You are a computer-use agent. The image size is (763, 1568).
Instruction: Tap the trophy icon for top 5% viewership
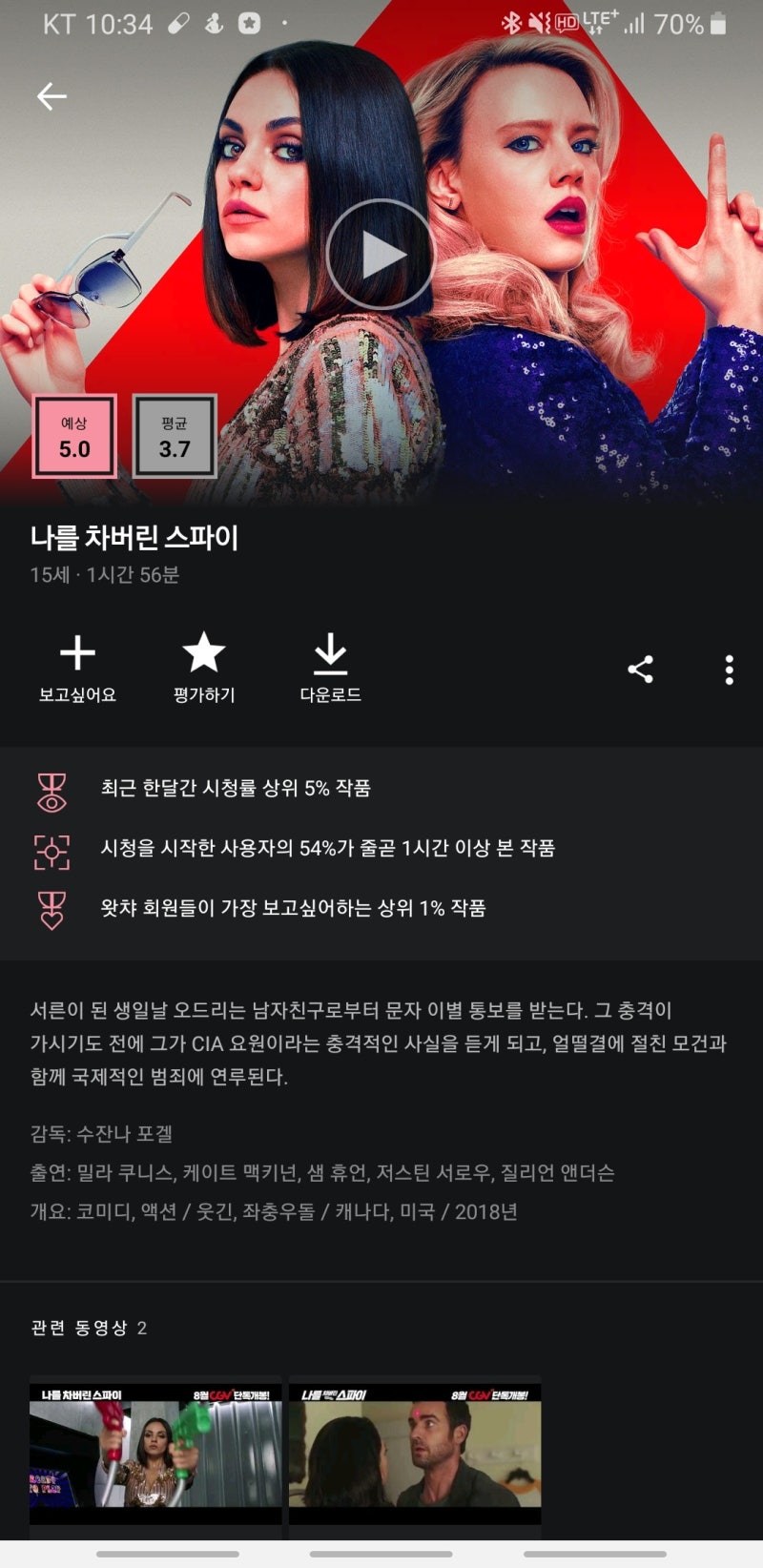pyautogui.click(x=53, y=790)
